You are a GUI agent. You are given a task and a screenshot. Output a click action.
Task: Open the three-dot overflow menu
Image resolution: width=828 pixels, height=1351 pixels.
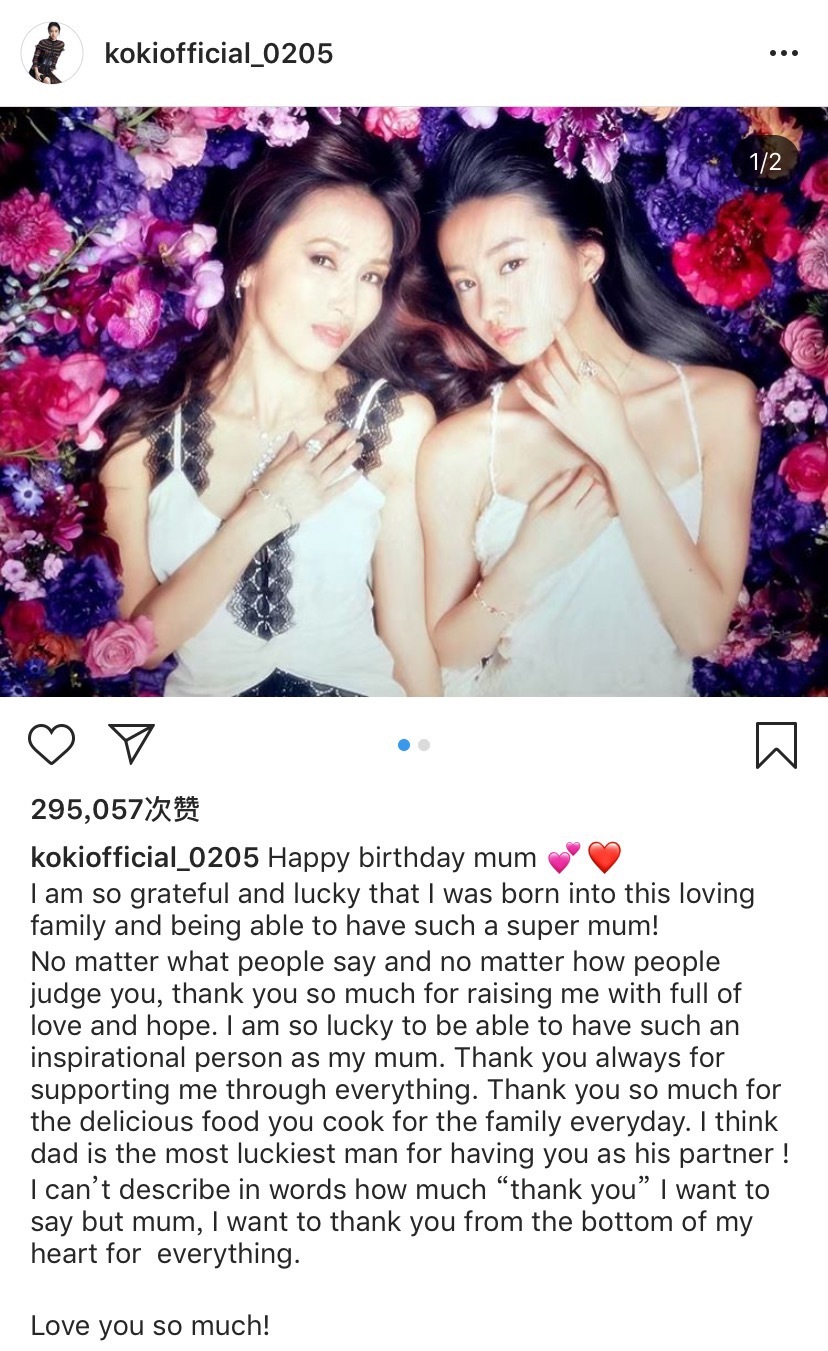[x=783, y=53]
